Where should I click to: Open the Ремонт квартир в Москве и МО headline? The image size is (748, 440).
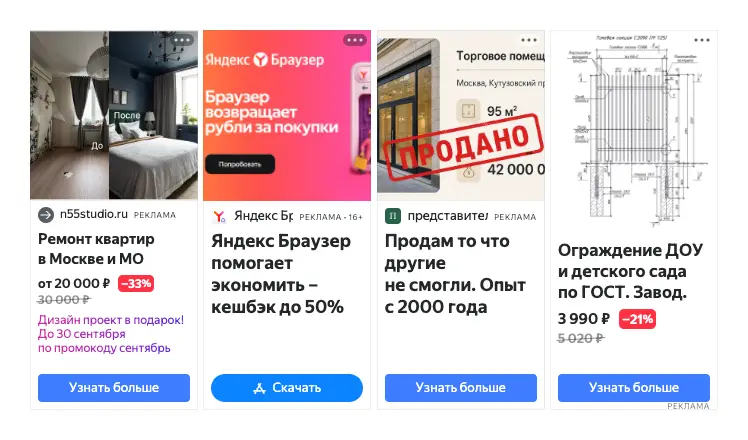[96, 249]
